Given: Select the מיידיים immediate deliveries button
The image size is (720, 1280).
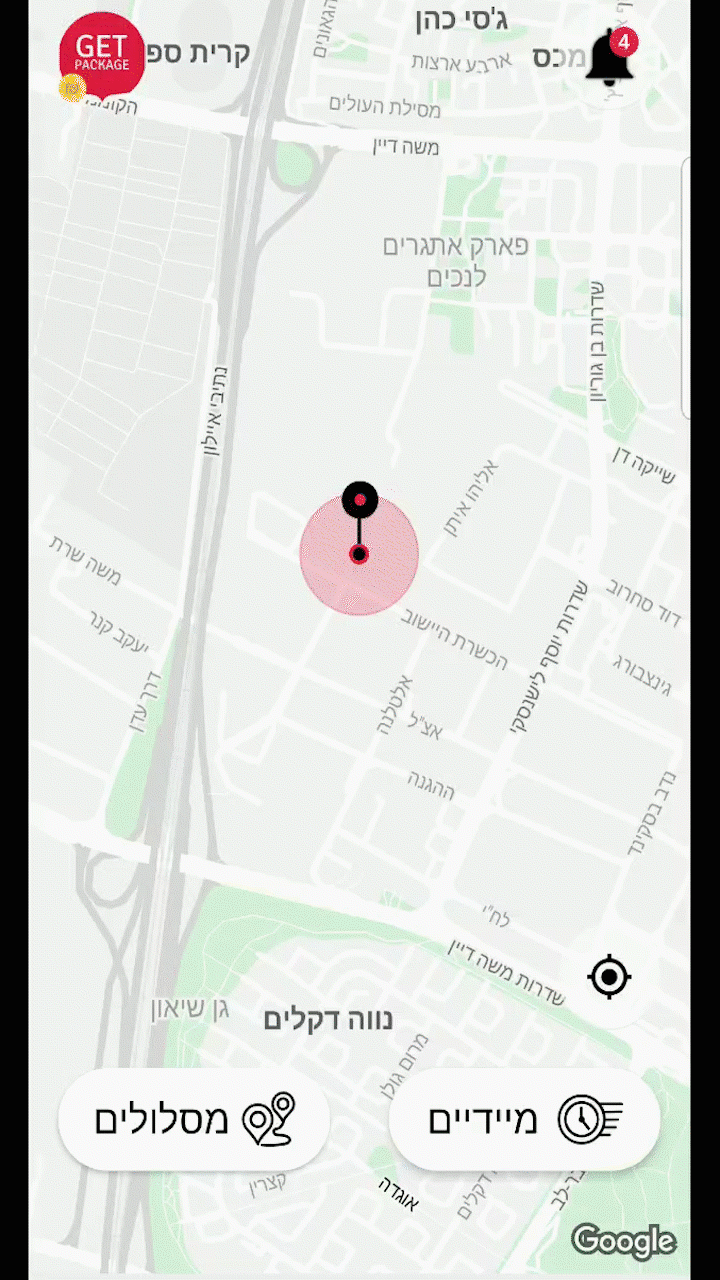Looking at the screenshot, I should click(524, 1119).
